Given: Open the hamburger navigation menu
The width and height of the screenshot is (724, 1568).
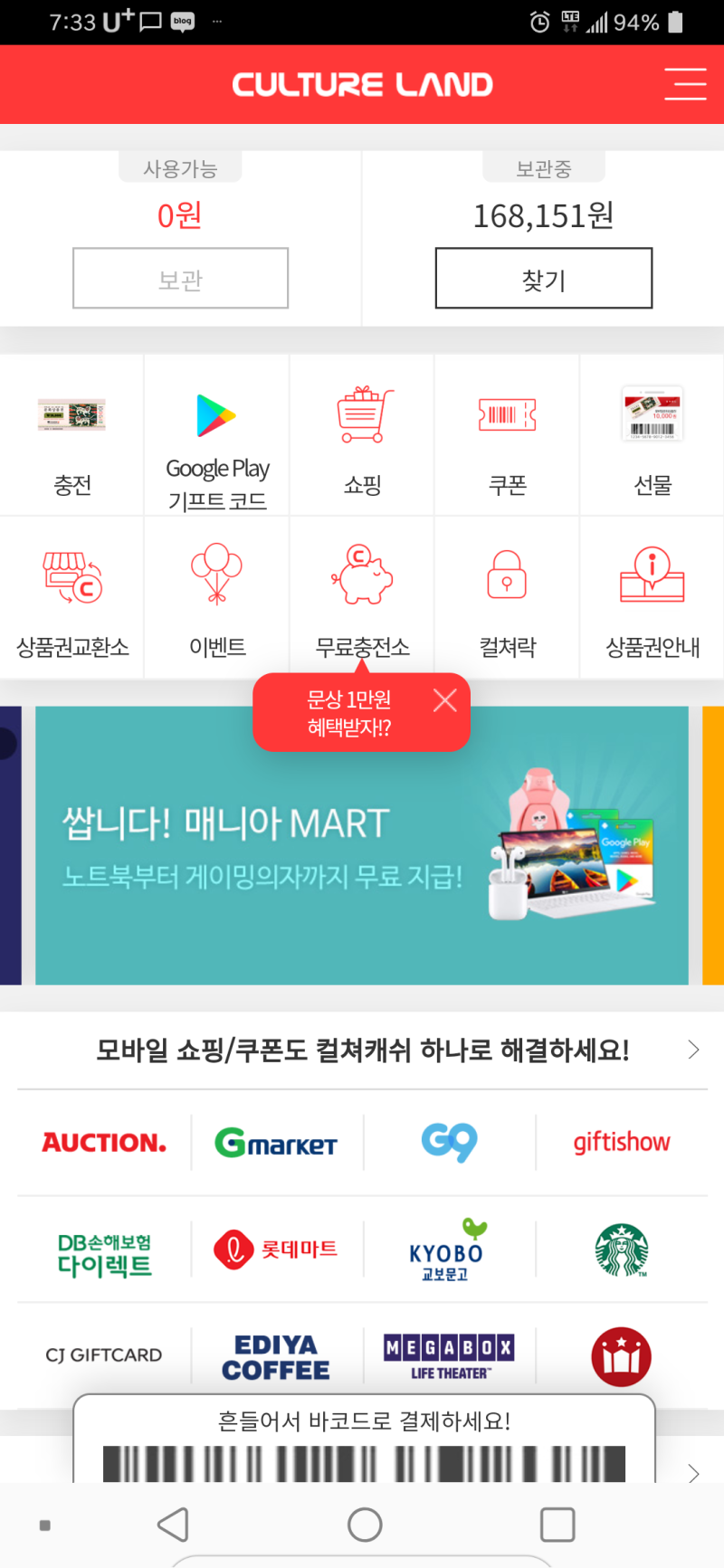Looking at the screenshot, I should click(685, 84).
